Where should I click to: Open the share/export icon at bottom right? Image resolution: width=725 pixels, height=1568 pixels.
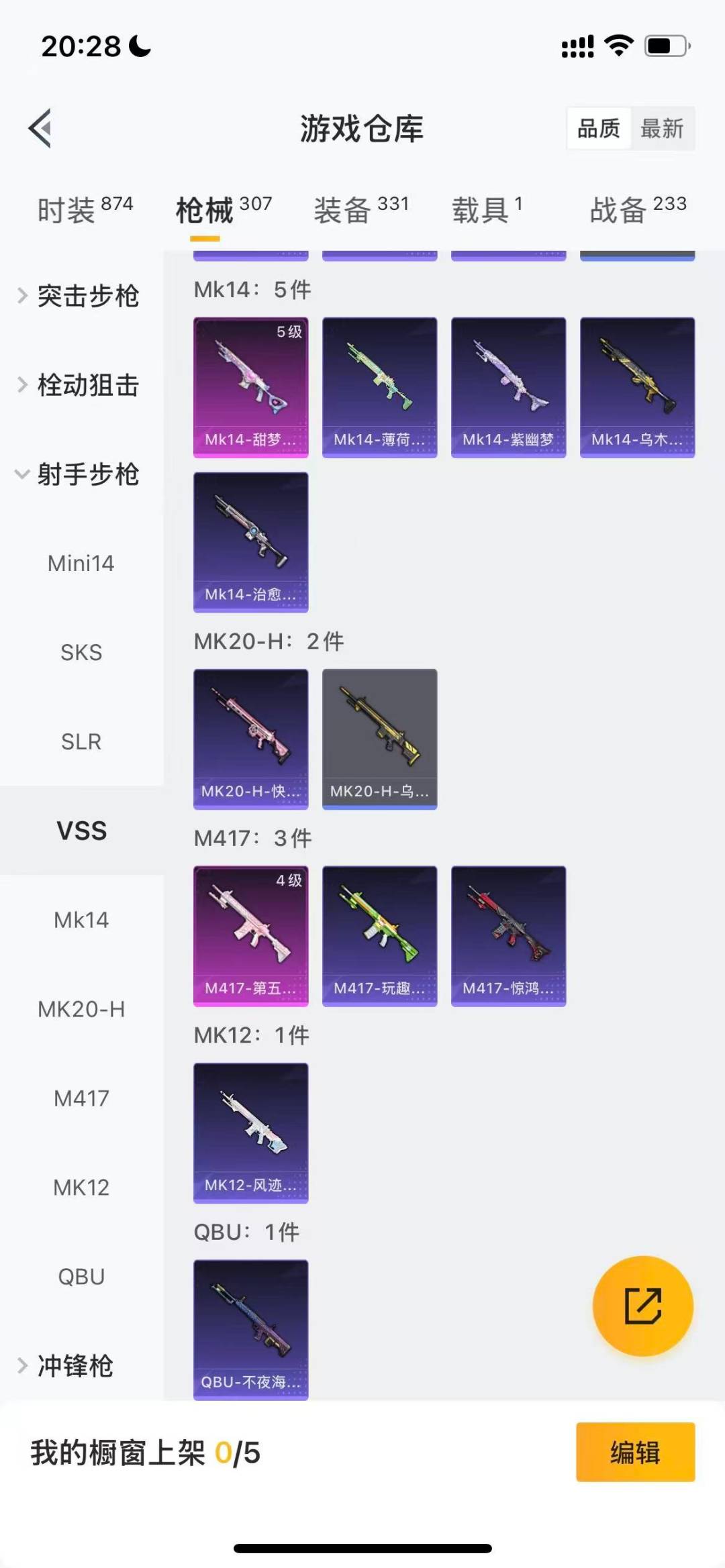[x=642, y=1304]
